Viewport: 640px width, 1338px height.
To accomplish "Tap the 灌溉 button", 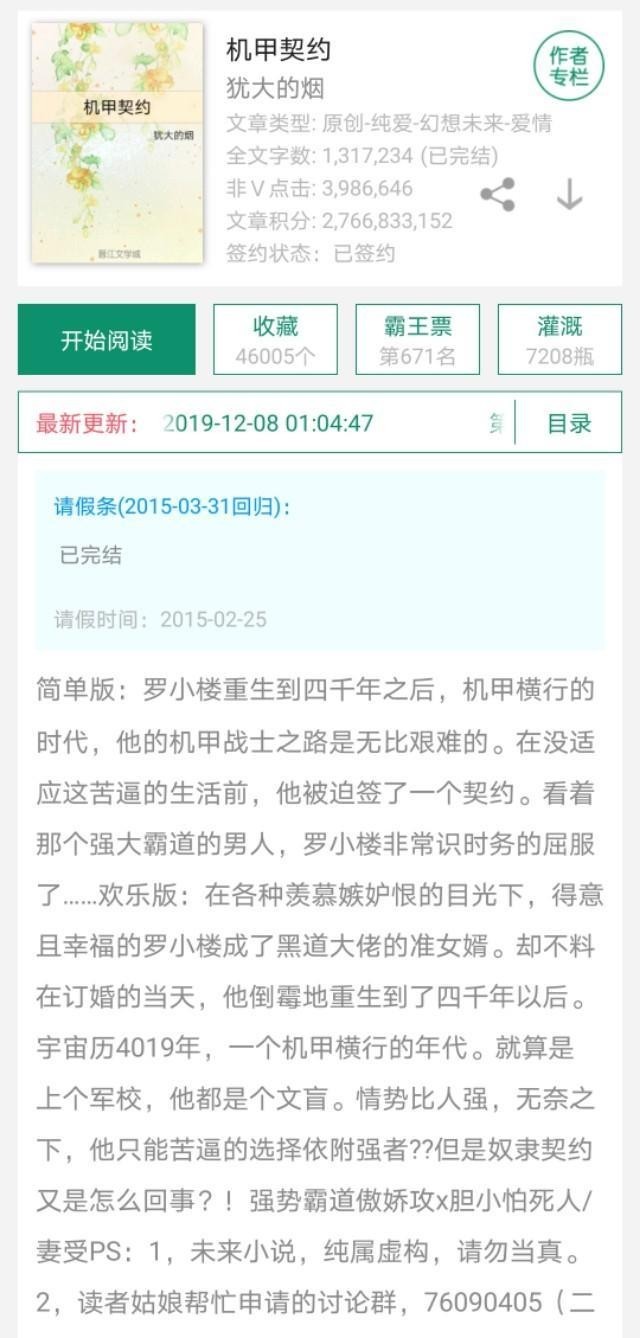I will (x=559, y=340).
